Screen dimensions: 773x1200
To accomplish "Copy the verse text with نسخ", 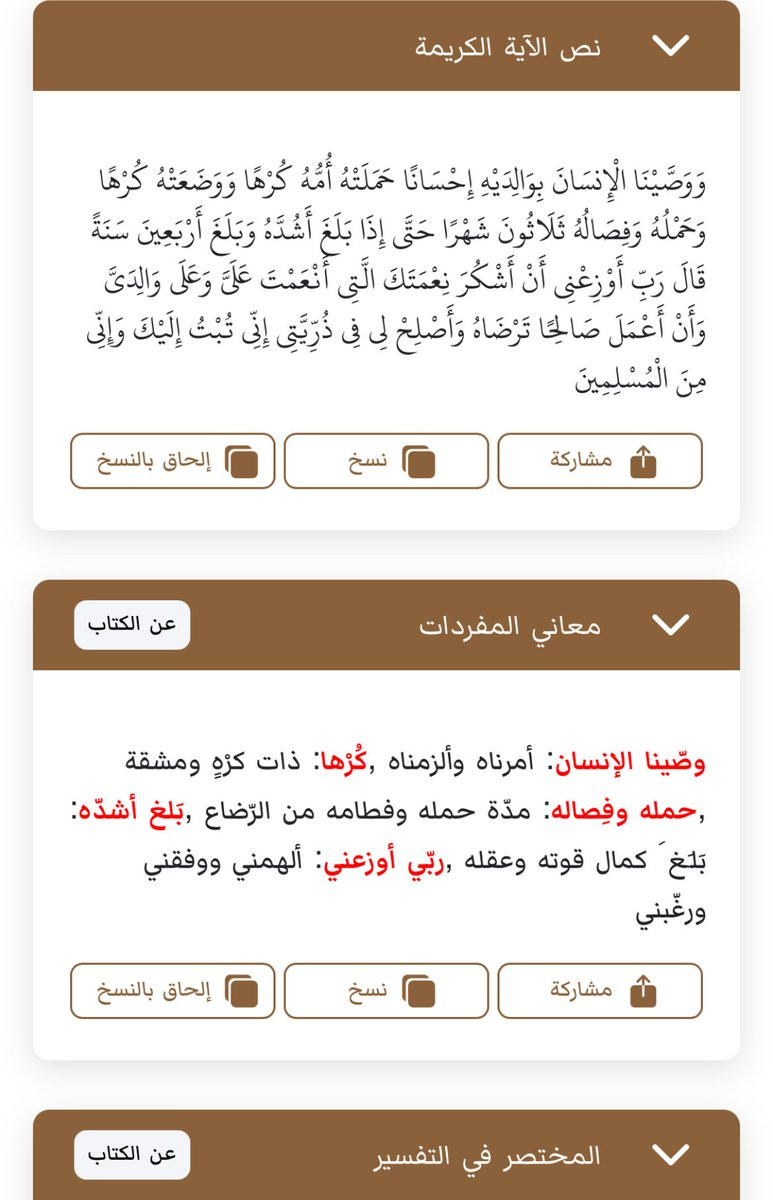I will pos(386,461).
